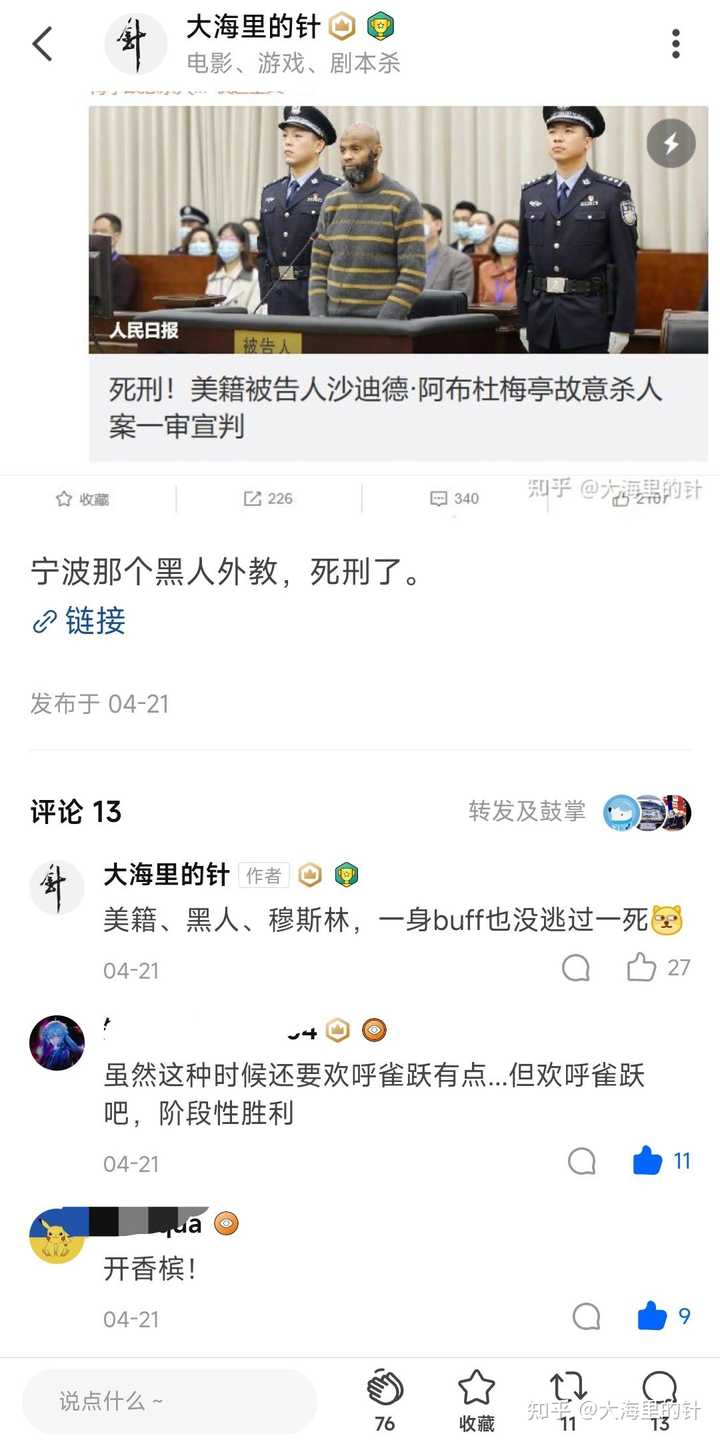Reply to the author's comment about buff
This screenshot has width=720, height=1440.
click(x=577, y=967)
